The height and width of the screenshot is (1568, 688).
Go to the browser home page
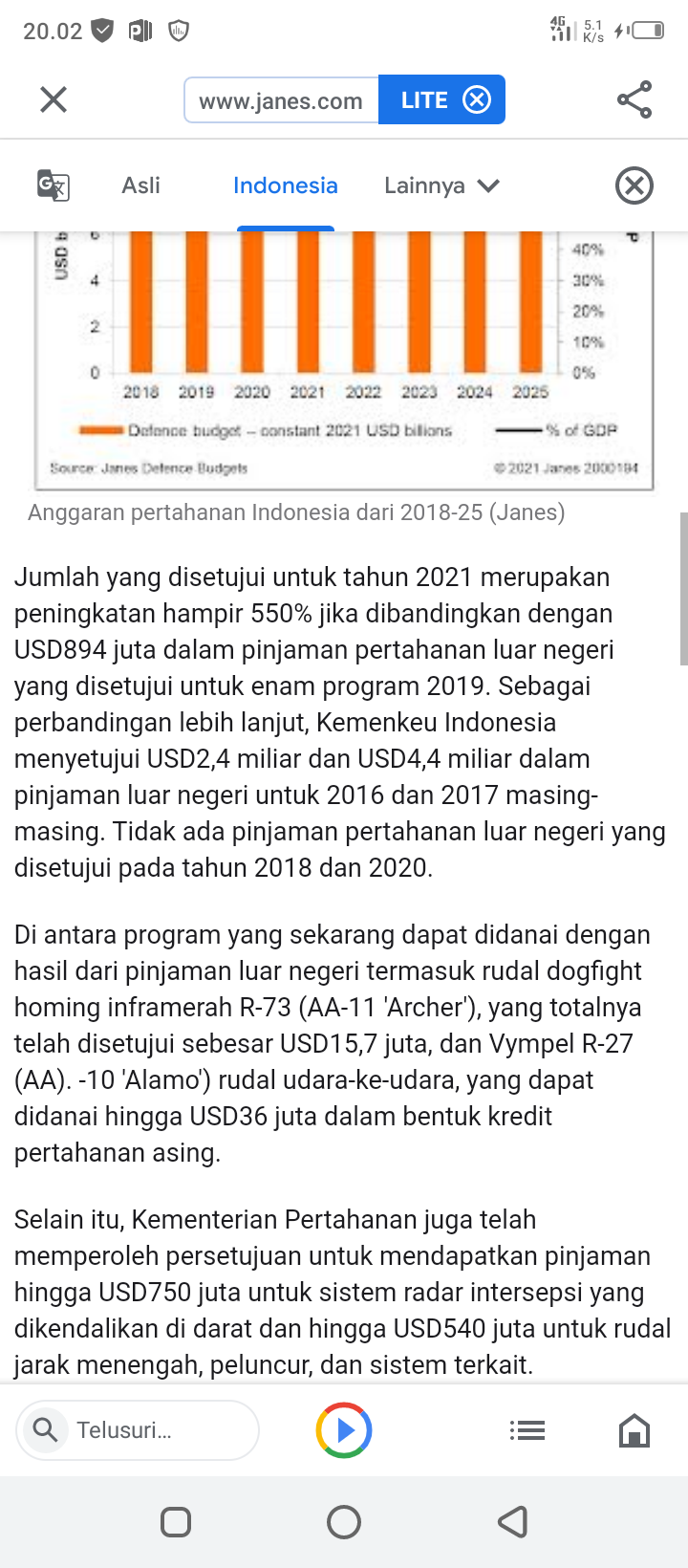coord(634,1430)
